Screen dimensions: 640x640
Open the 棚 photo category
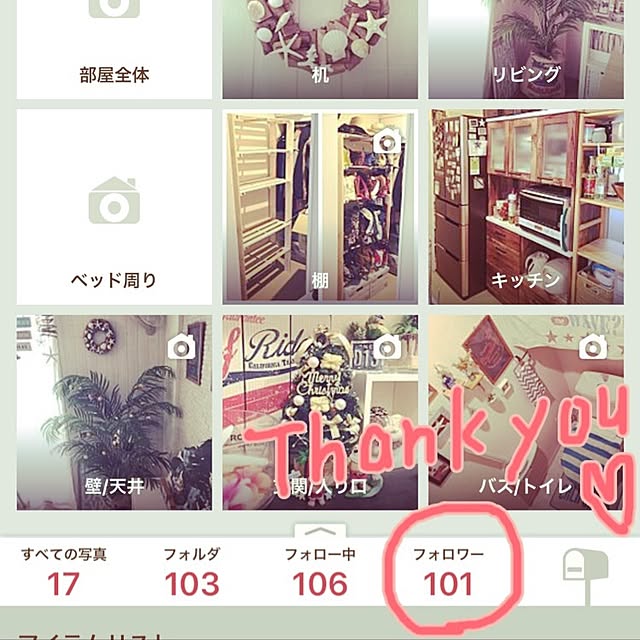[320, 205]
